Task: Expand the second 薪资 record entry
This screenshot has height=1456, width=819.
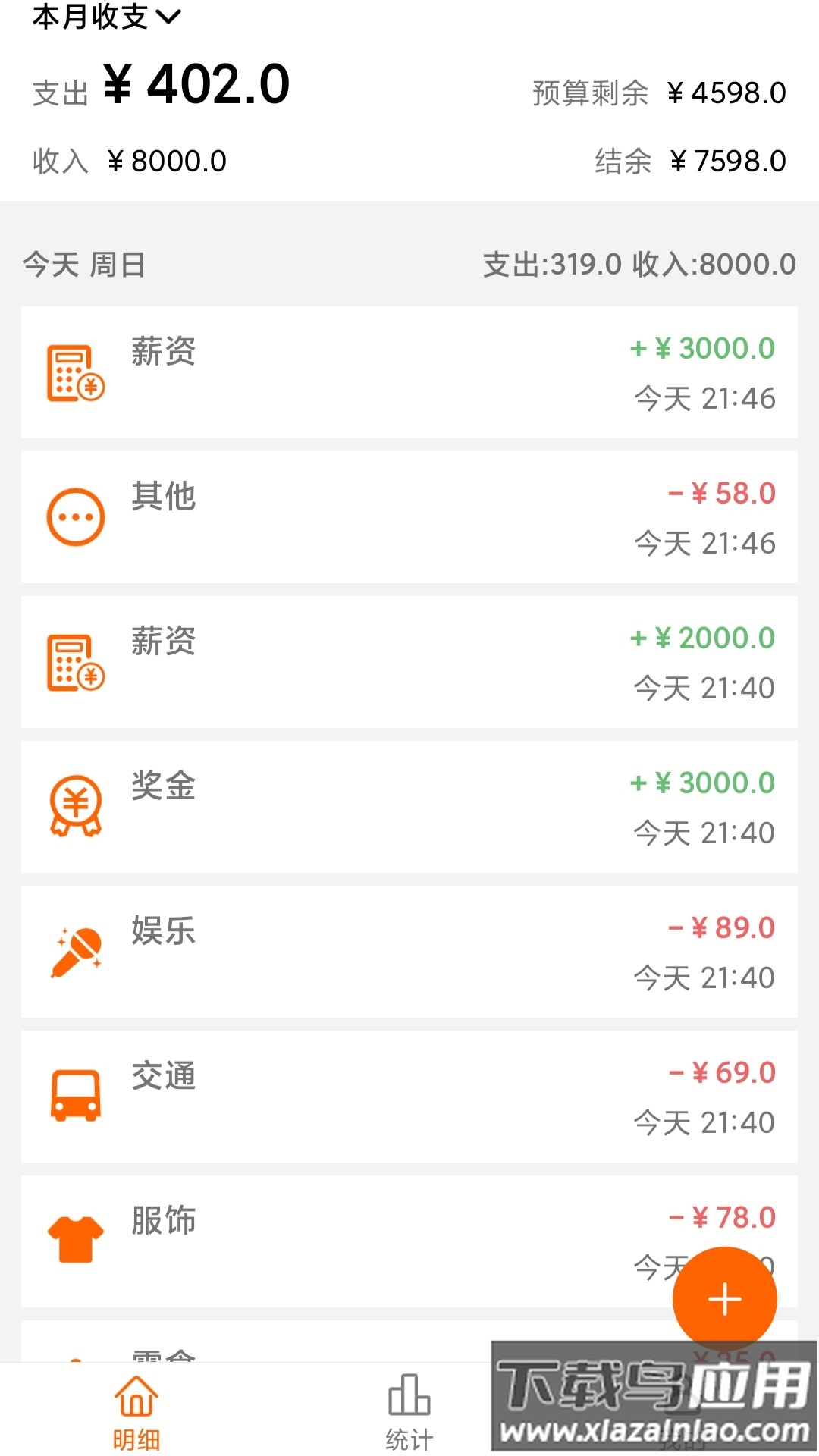Action: click(409, 661)
